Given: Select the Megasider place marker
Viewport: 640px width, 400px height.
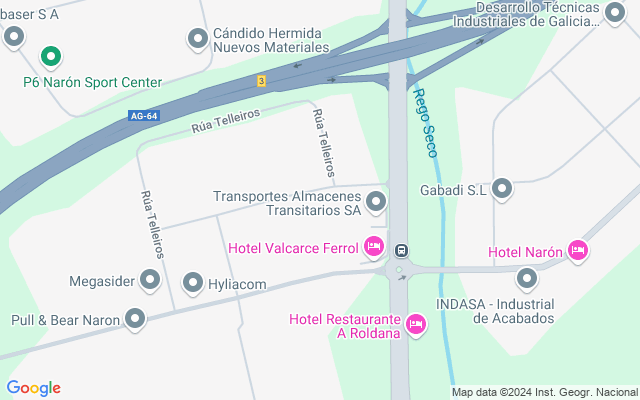Looking at the screenshot, I should tap(150, 280).
